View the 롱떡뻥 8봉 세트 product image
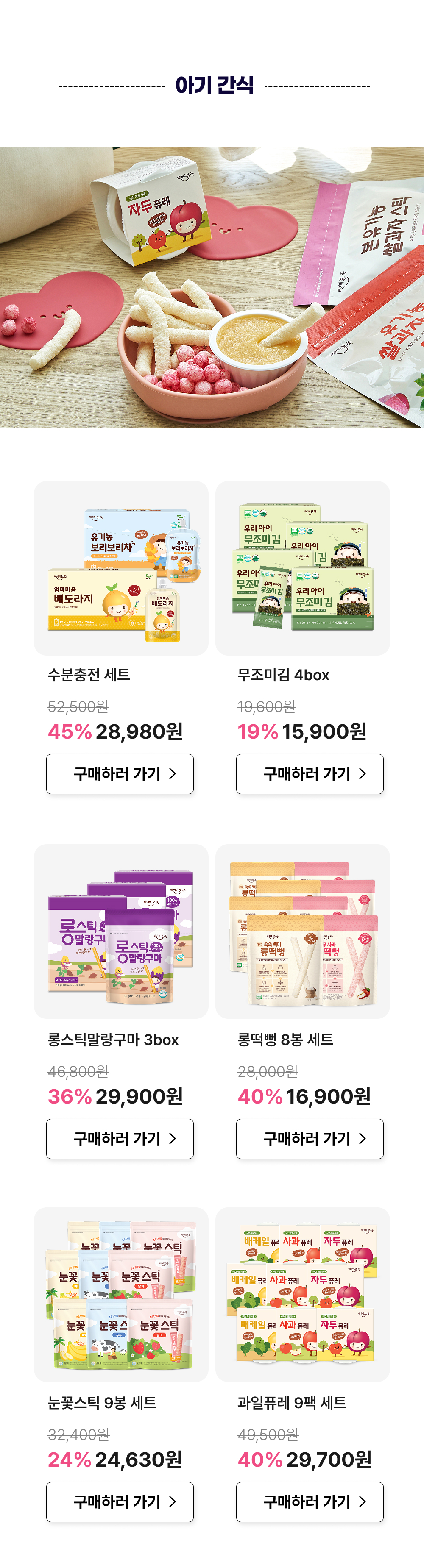This screenshot has height=1568, width=424. [303, 931]
